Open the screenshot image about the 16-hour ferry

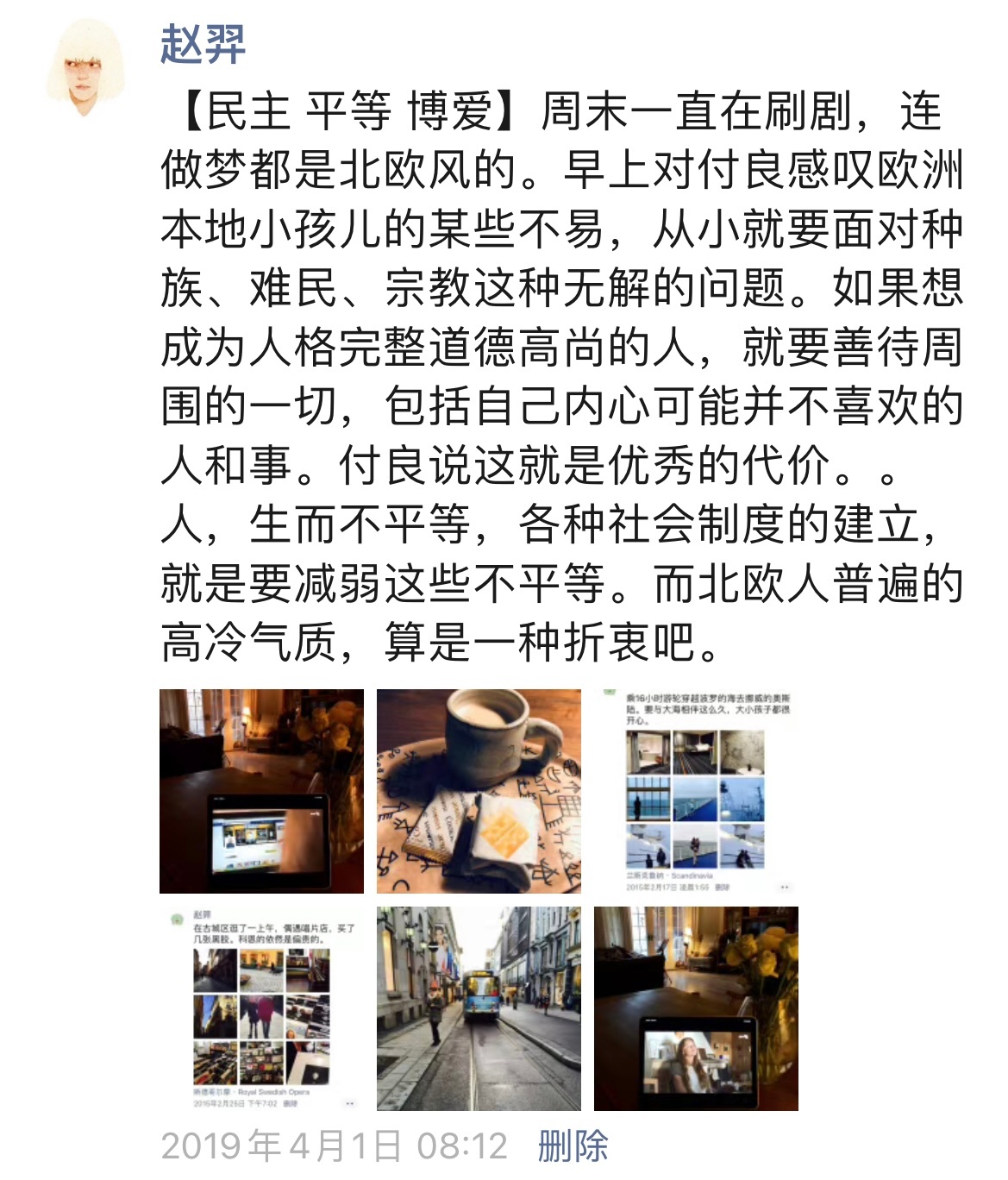[696, 791]
